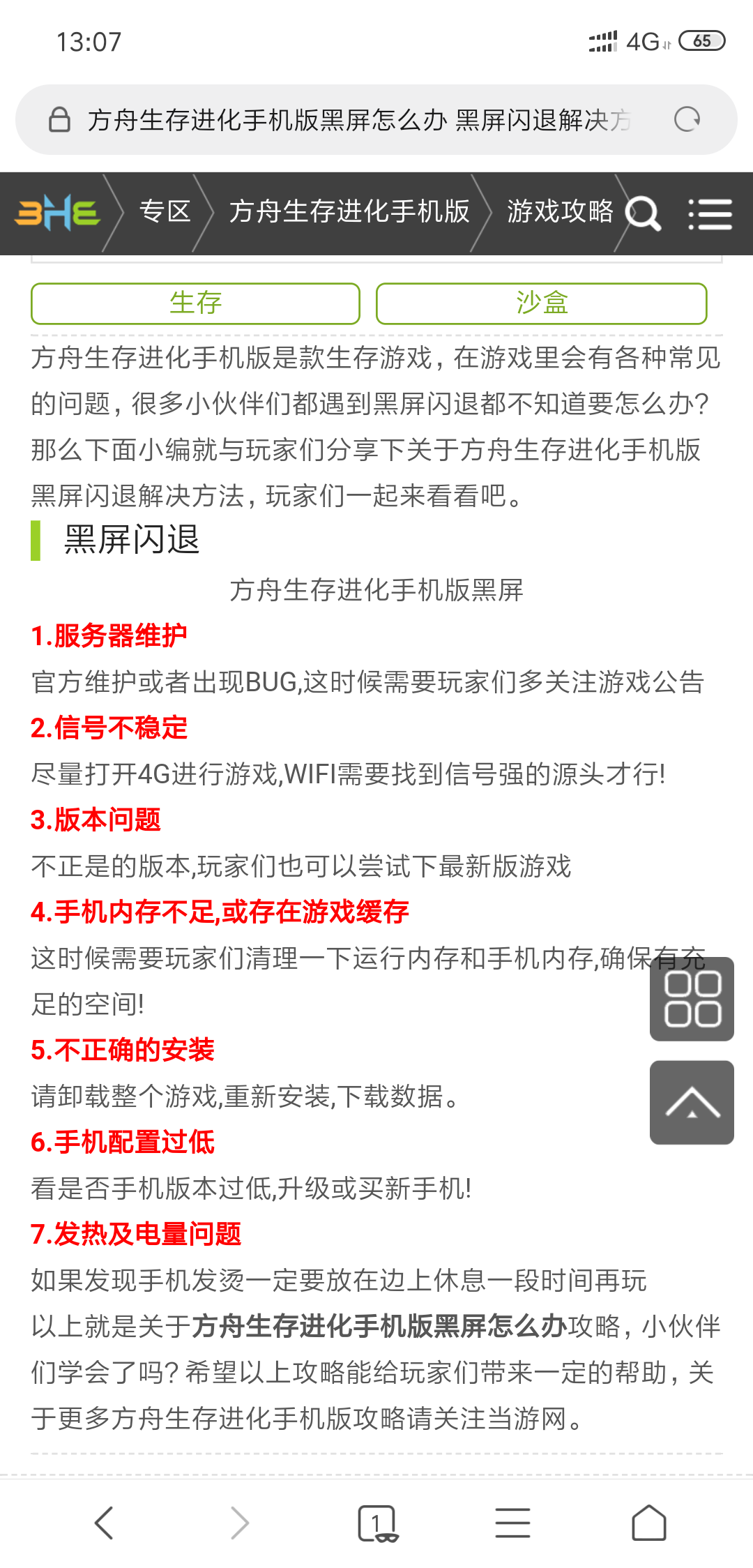Open the browser's bottom menu button
The height and width of the screenshot is (1568, 753).
(513, 1523)
